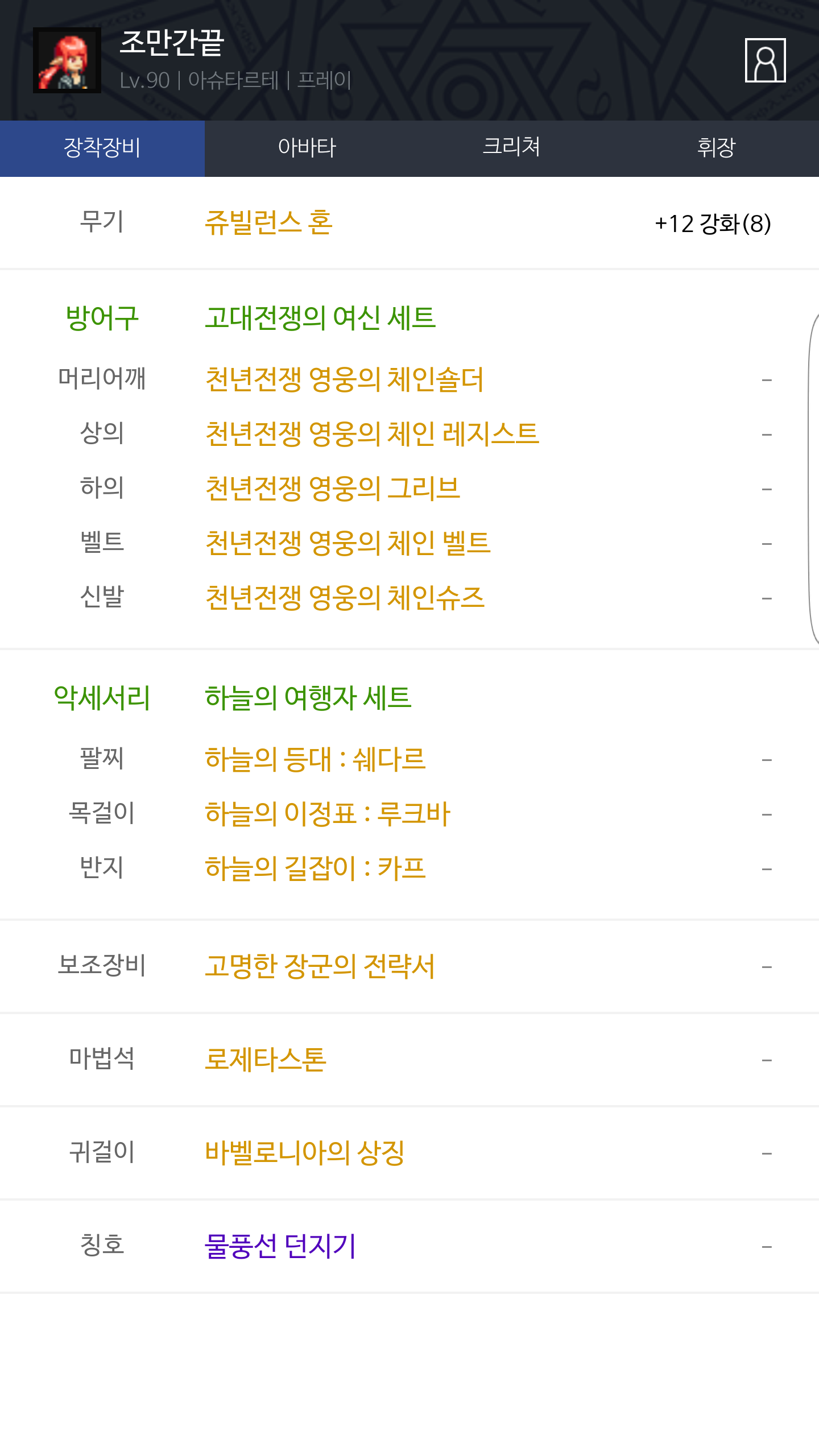Open 고명한 장군의 전략서 item
The height and width of the screenshot is (1456, 819).
point(320,966)
